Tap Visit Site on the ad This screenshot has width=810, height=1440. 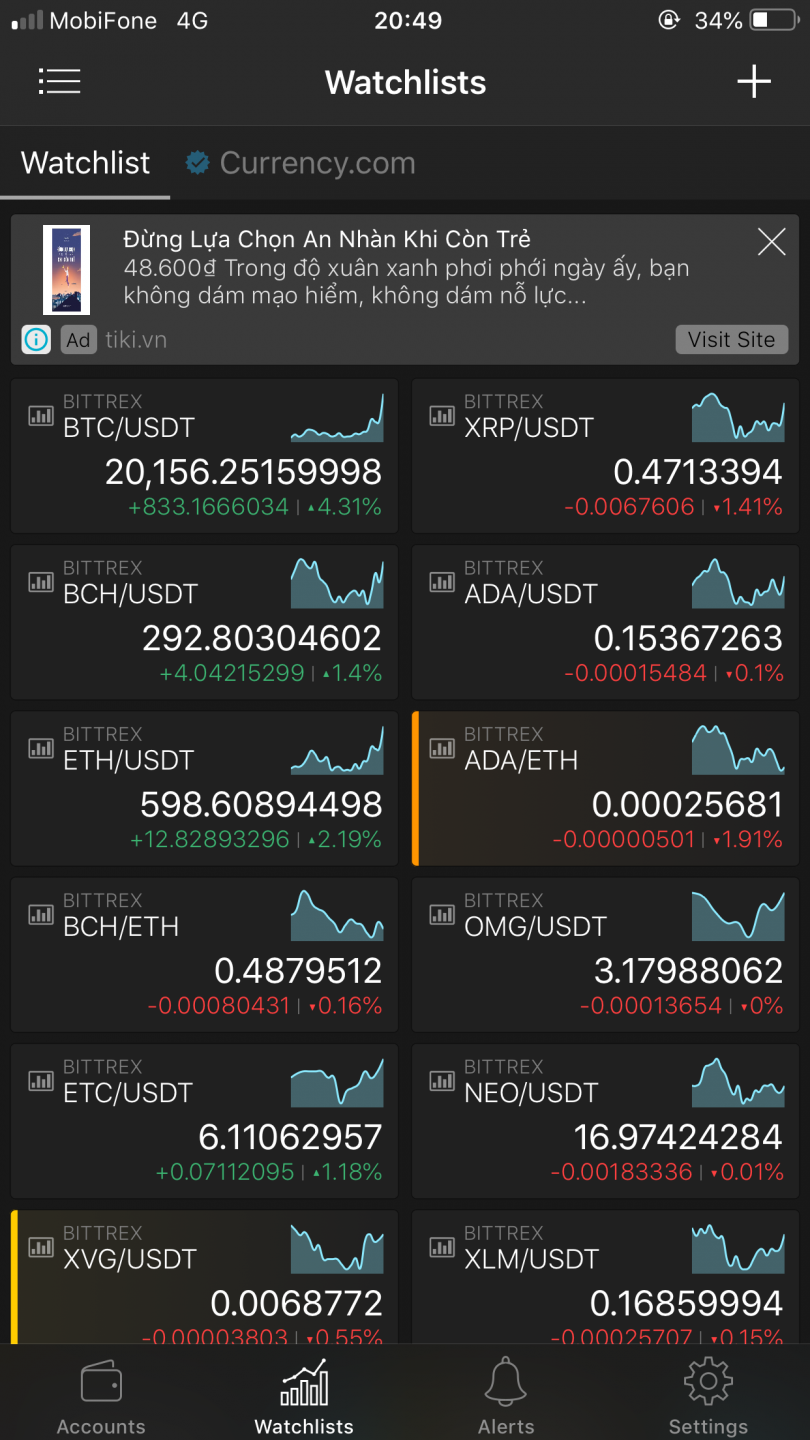[731, 340]
